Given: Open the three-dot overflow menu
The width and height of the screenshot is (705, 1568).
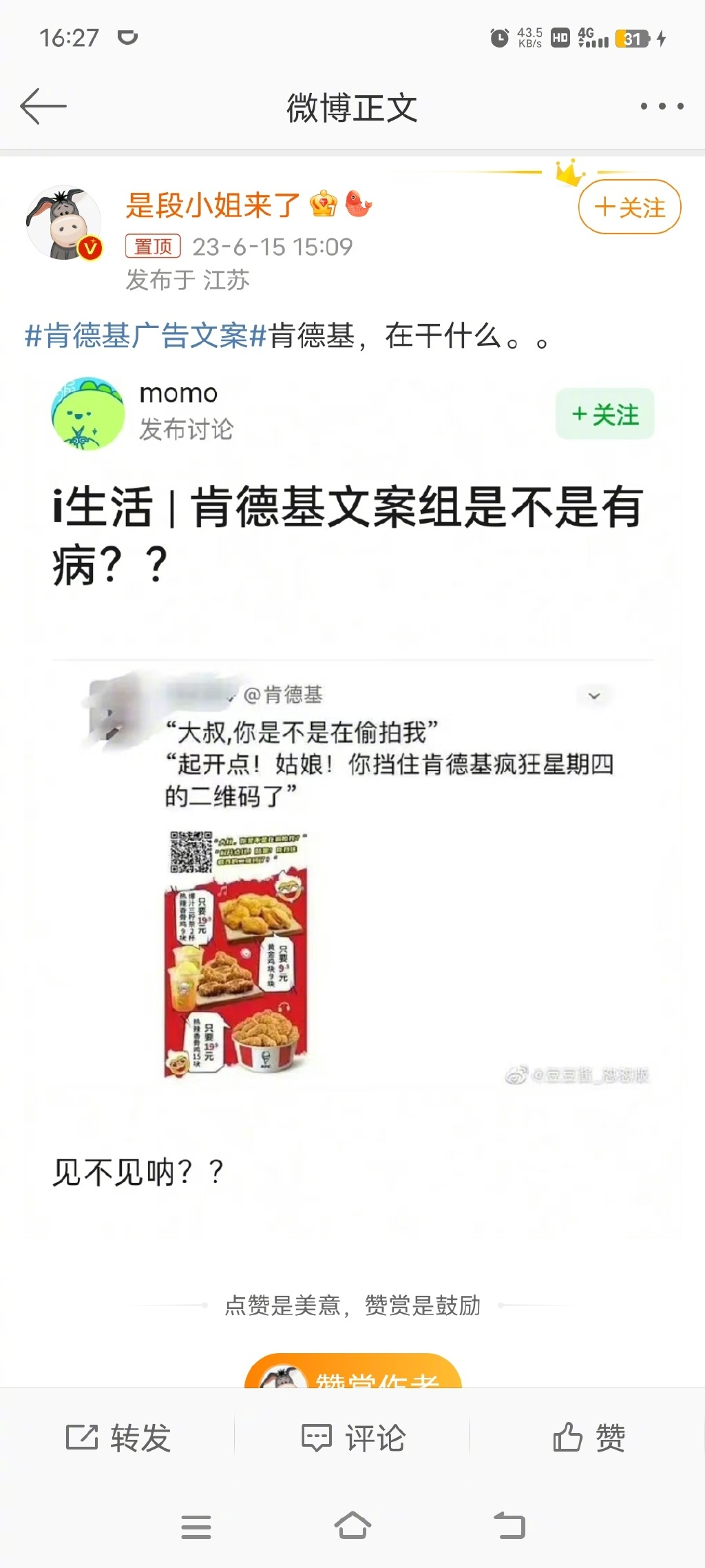Looking at the screenshot, I should 662,106.
